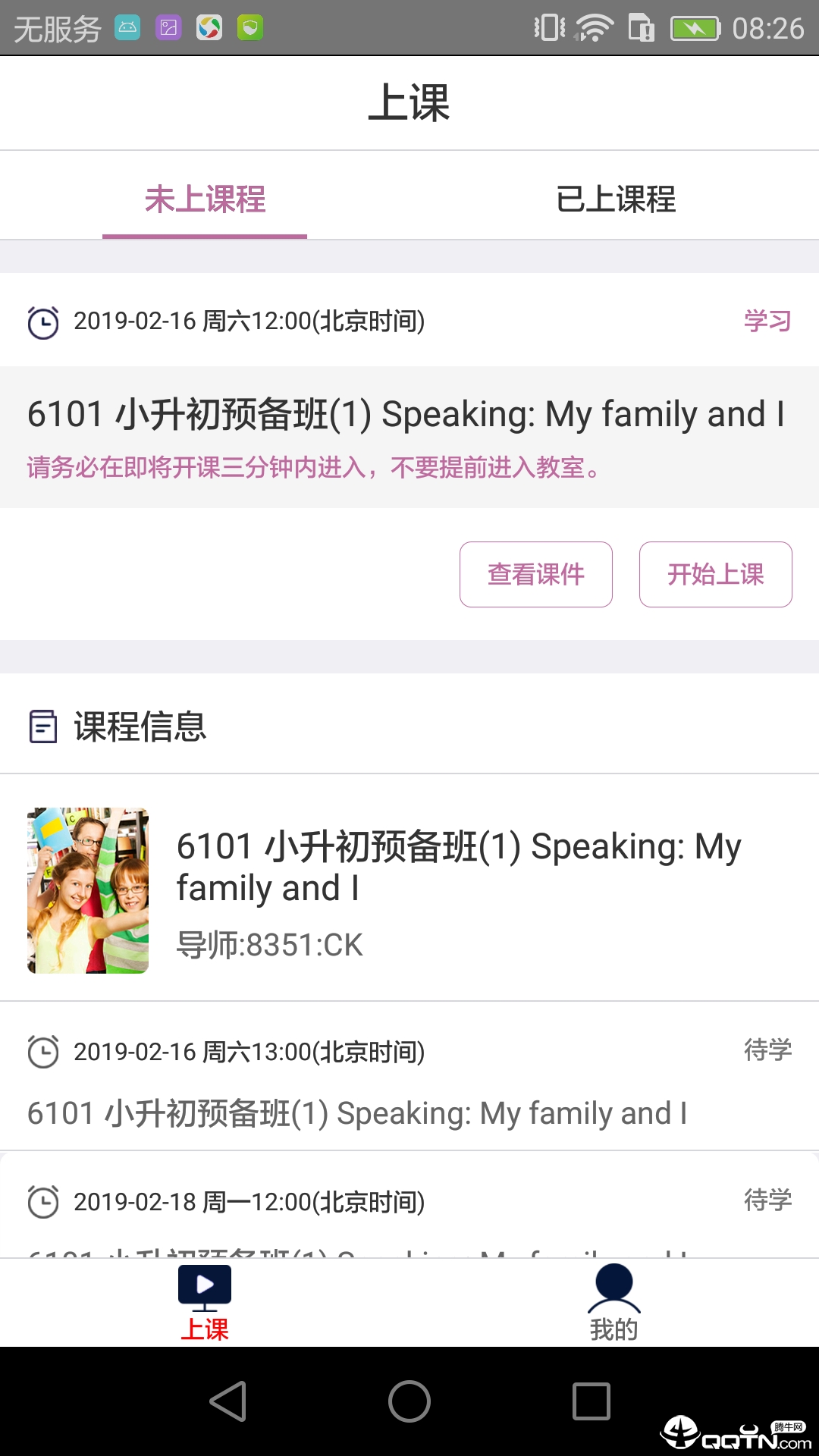Start class with 开始上课
819x1456 pixels.
point(715,574)
